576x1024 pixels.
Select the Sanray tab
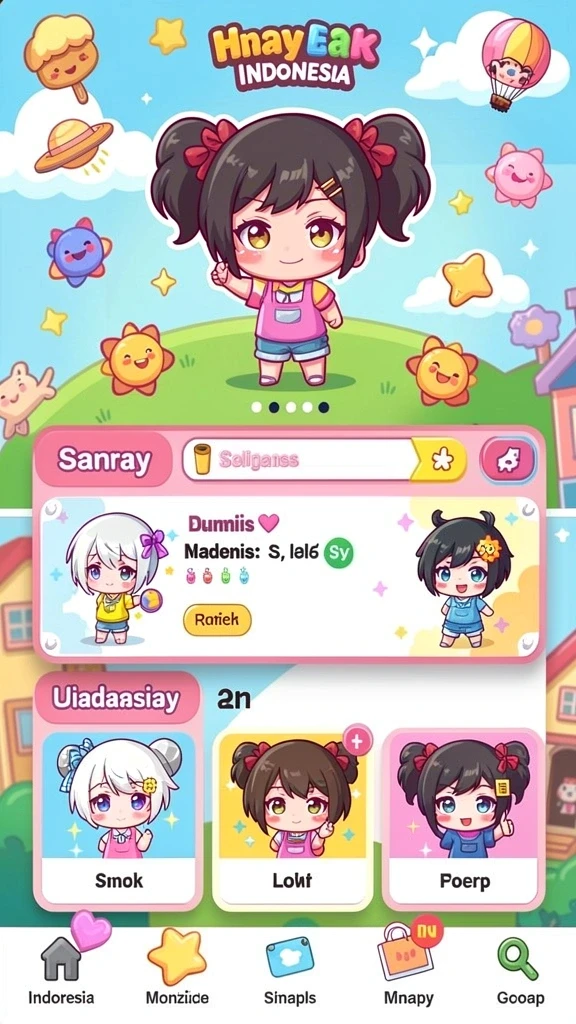[103, 460]
